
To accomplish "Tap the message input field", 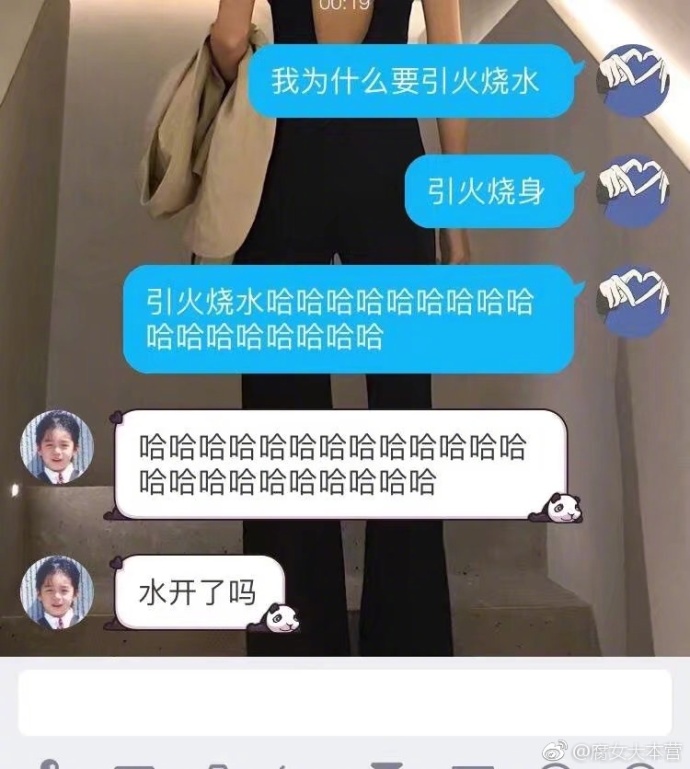I will pyautogui.click(x=344, y=702).
